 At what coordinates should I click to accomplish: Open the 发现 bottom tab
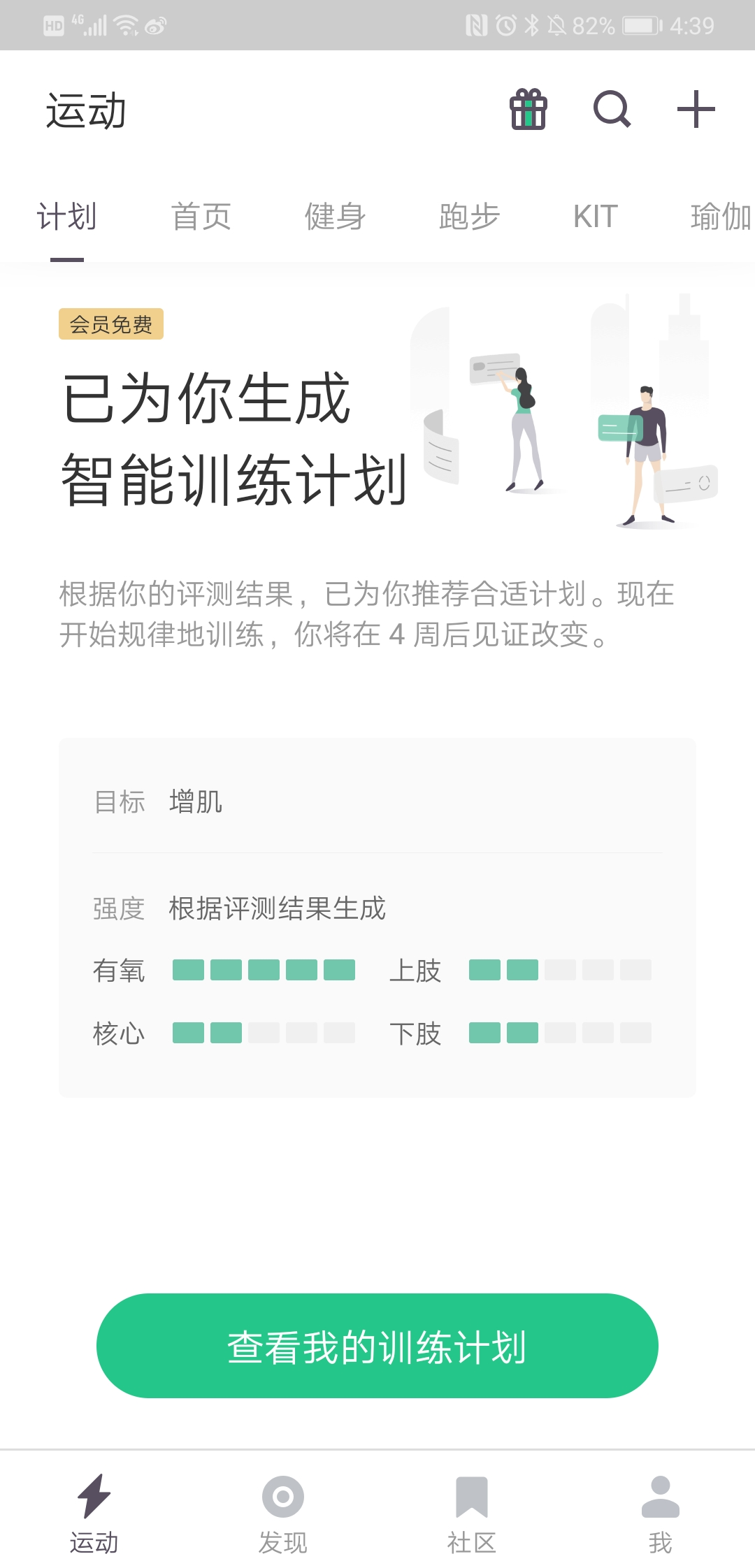pyautogui.click(x=283, y=1513)
